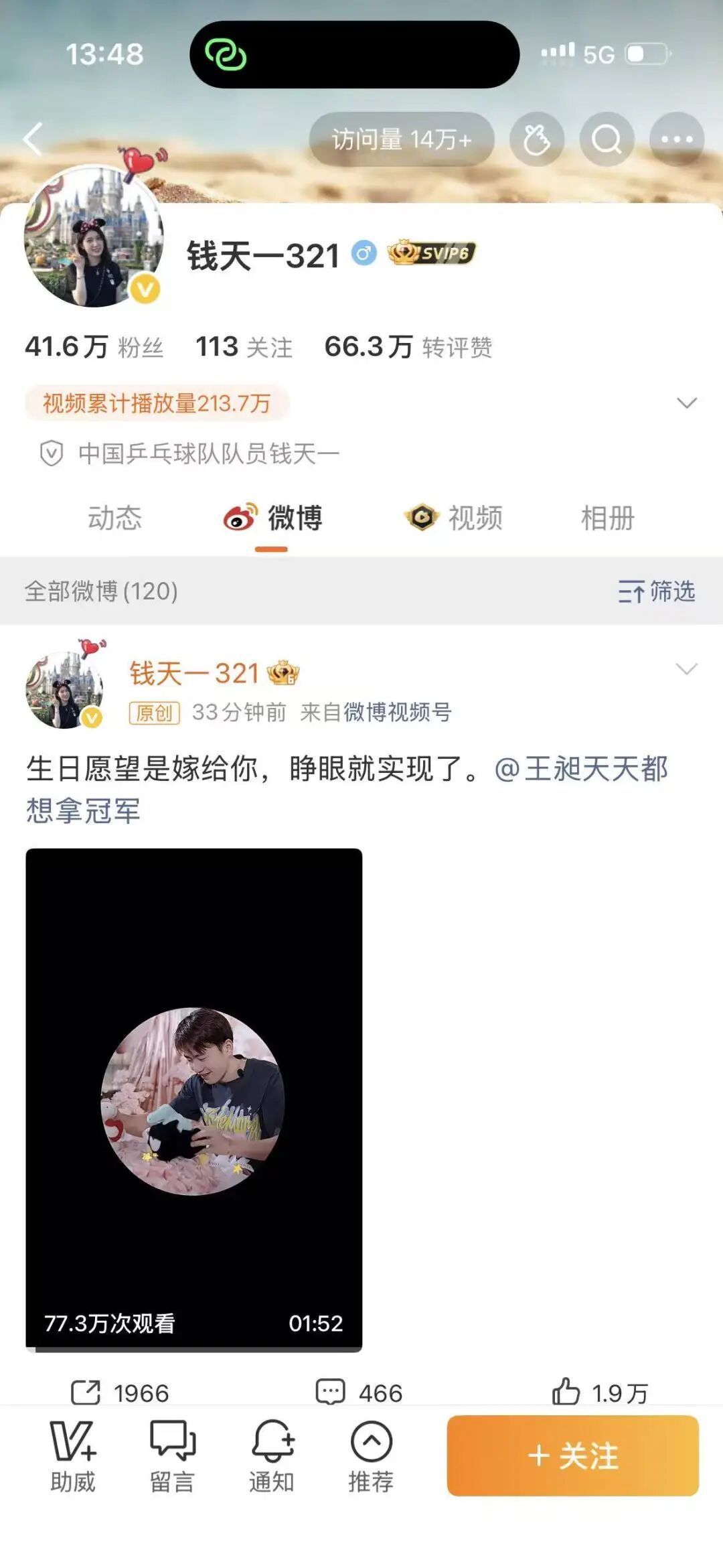Viewport: 723px width, 1568px height.
Task: Click the finger-heart support icon near search
Action: (x=536, y=139)
